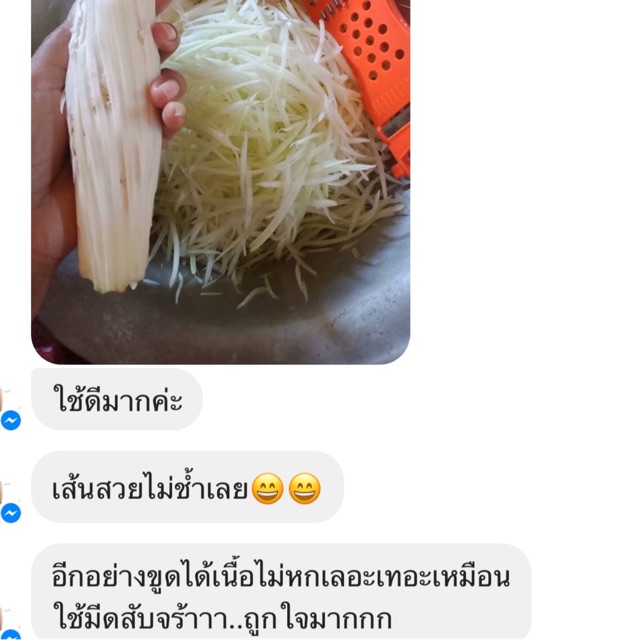The height and width of the screenshot is (640, 640).
Task: Open the shredded papaya photo message
Action: 220,180
